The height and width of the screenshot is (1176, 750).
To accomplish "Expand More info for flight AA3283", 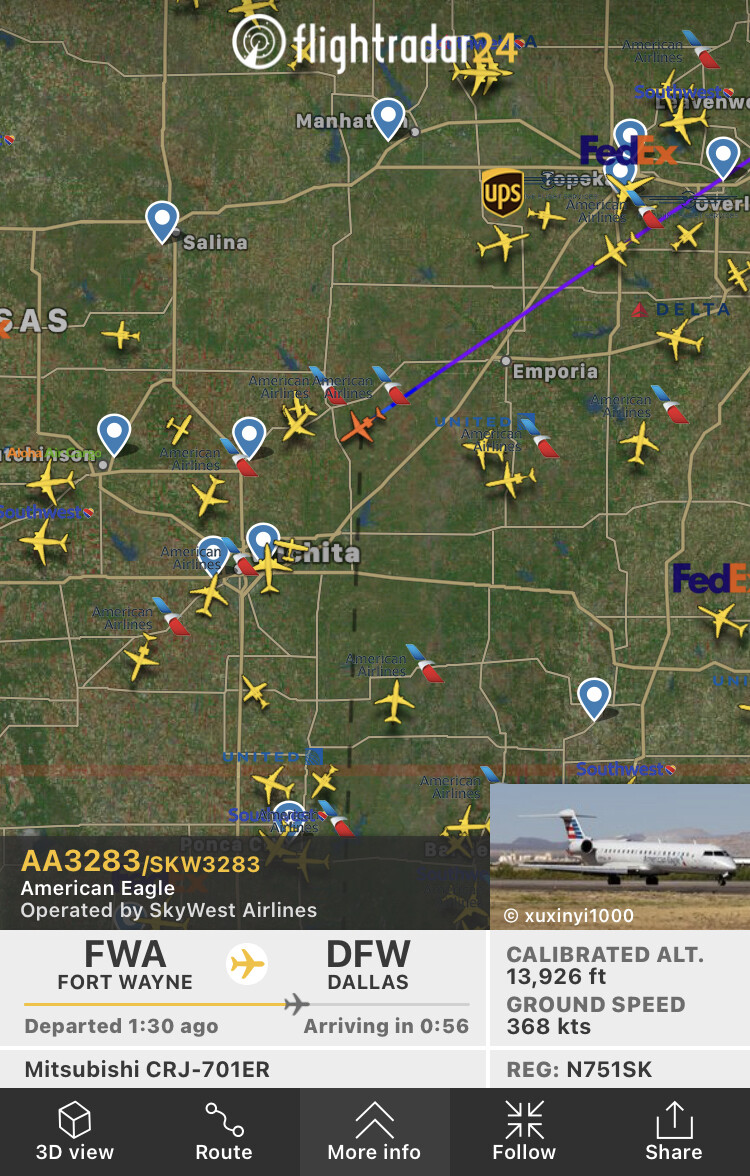I will point(374,1132).
